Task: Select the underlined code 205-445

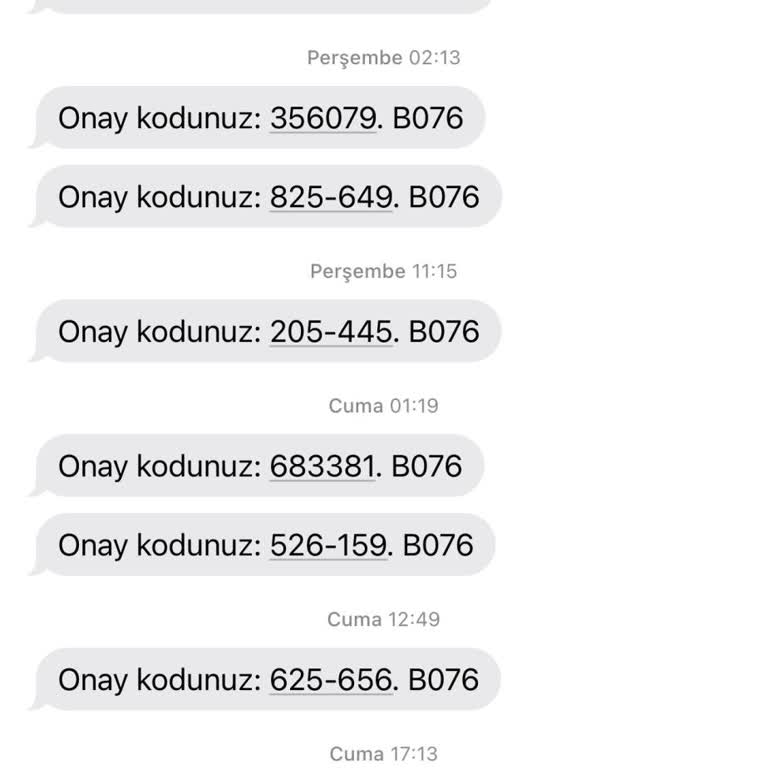Action: (330, 332)
